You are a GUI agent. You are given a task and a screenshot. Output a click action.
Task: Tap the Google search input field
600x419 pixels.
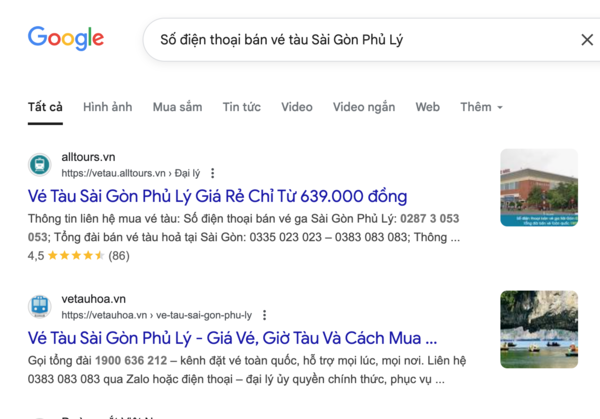pos(350,40)
